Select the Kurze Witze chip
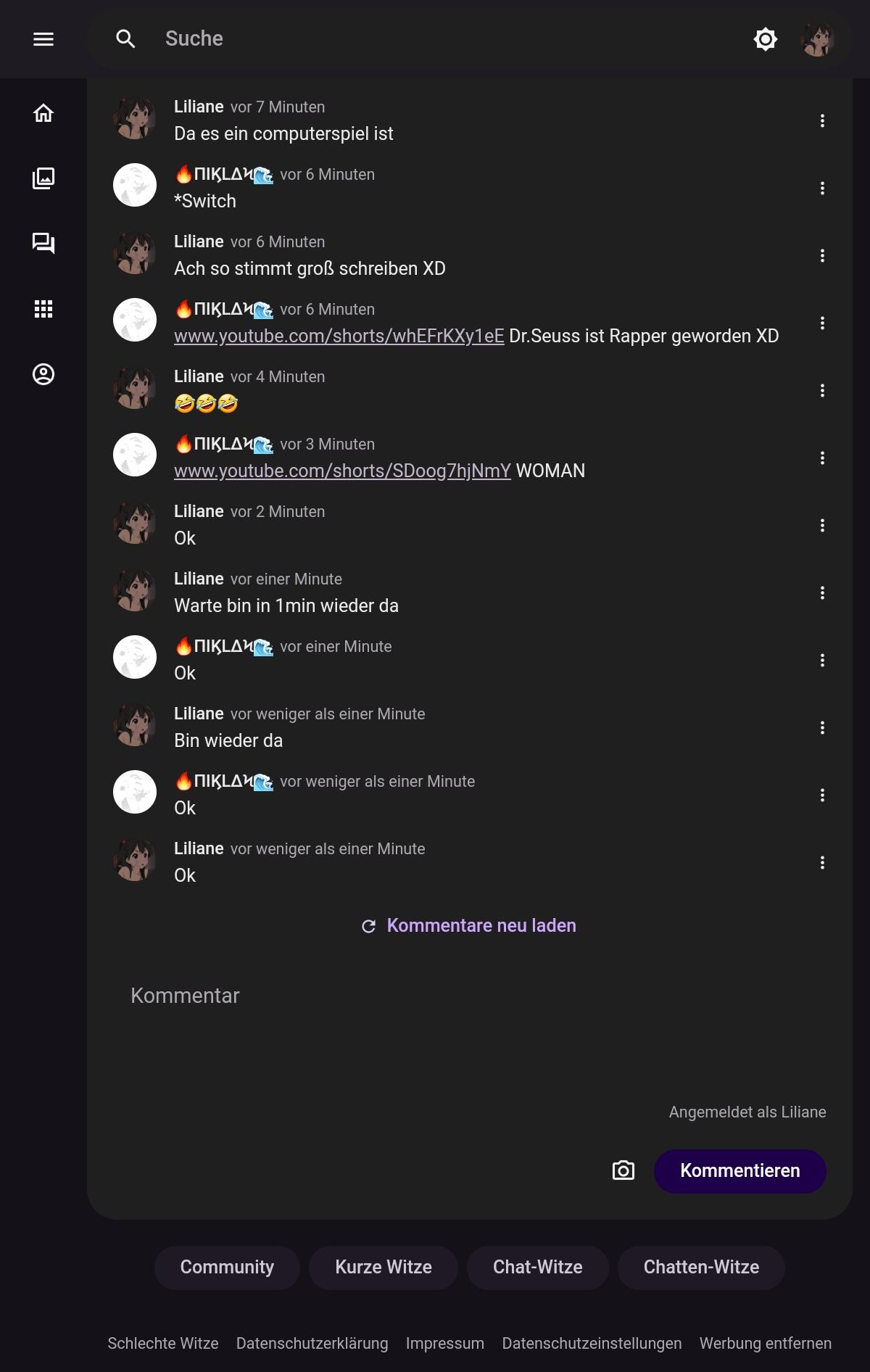Screen dimensions: 870x1372 point(384,1268)
